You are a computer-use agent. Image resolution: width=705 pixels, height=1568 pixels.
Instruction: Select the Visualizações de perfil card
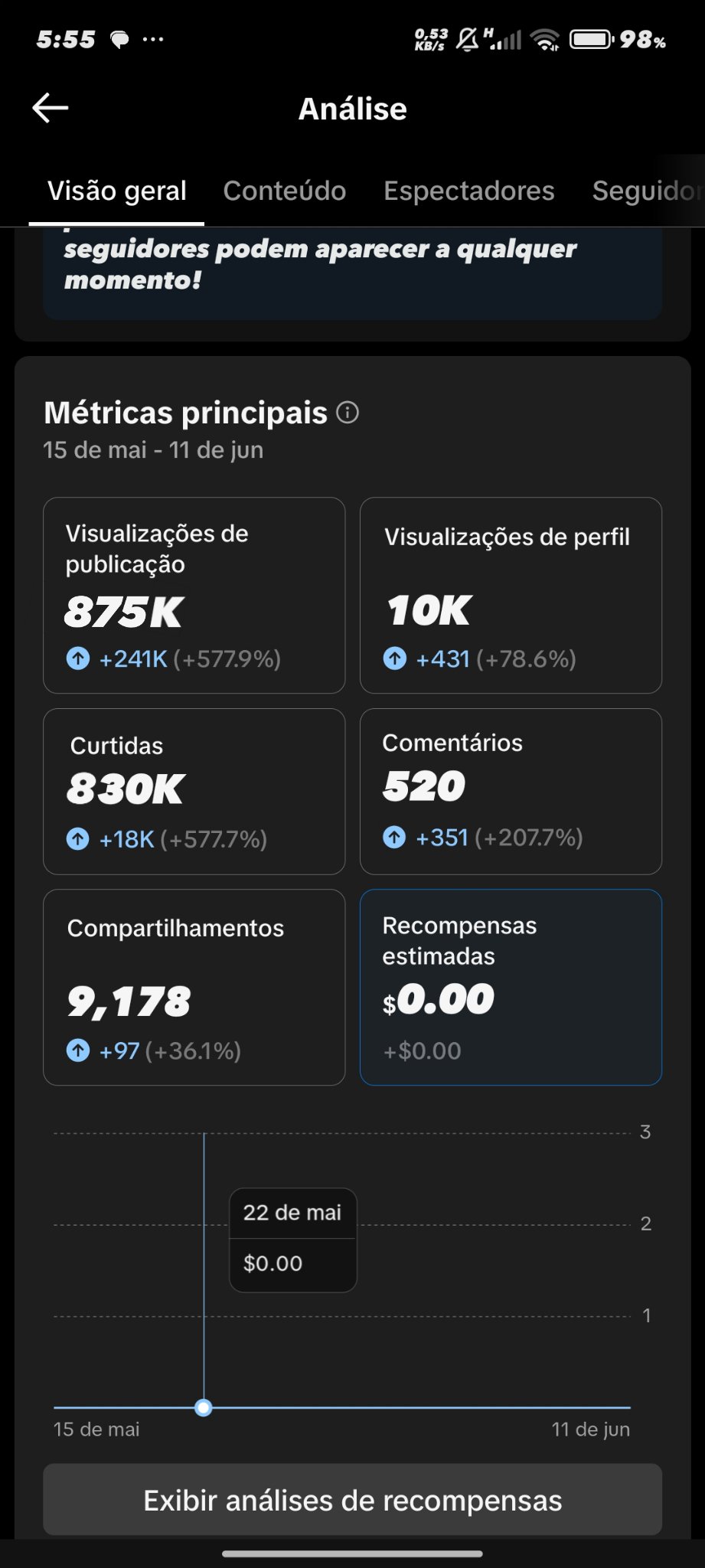pos(511,596)
